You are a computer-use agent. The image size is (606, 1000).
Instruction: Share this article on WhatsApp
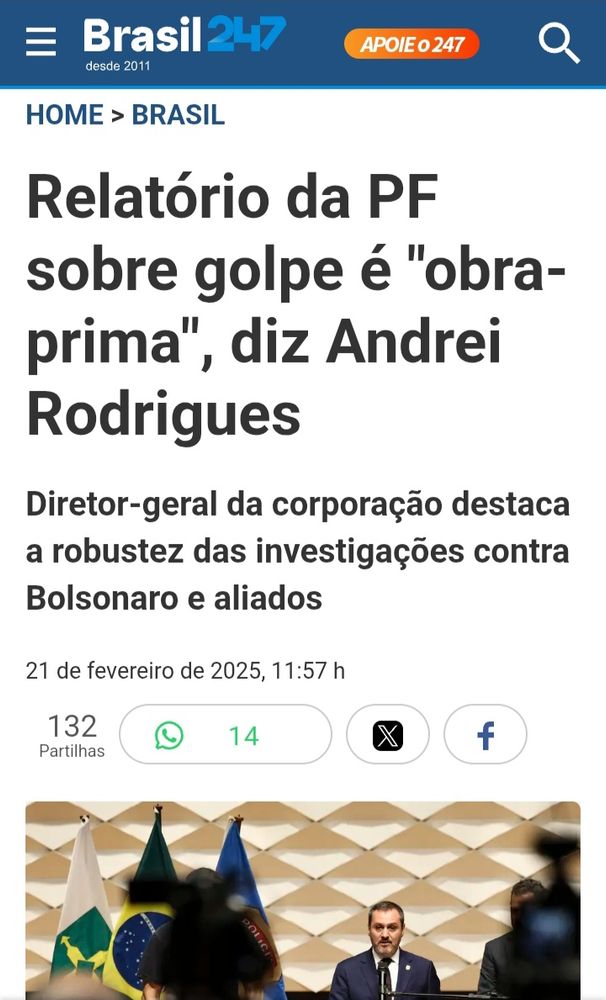coord(225,735)
